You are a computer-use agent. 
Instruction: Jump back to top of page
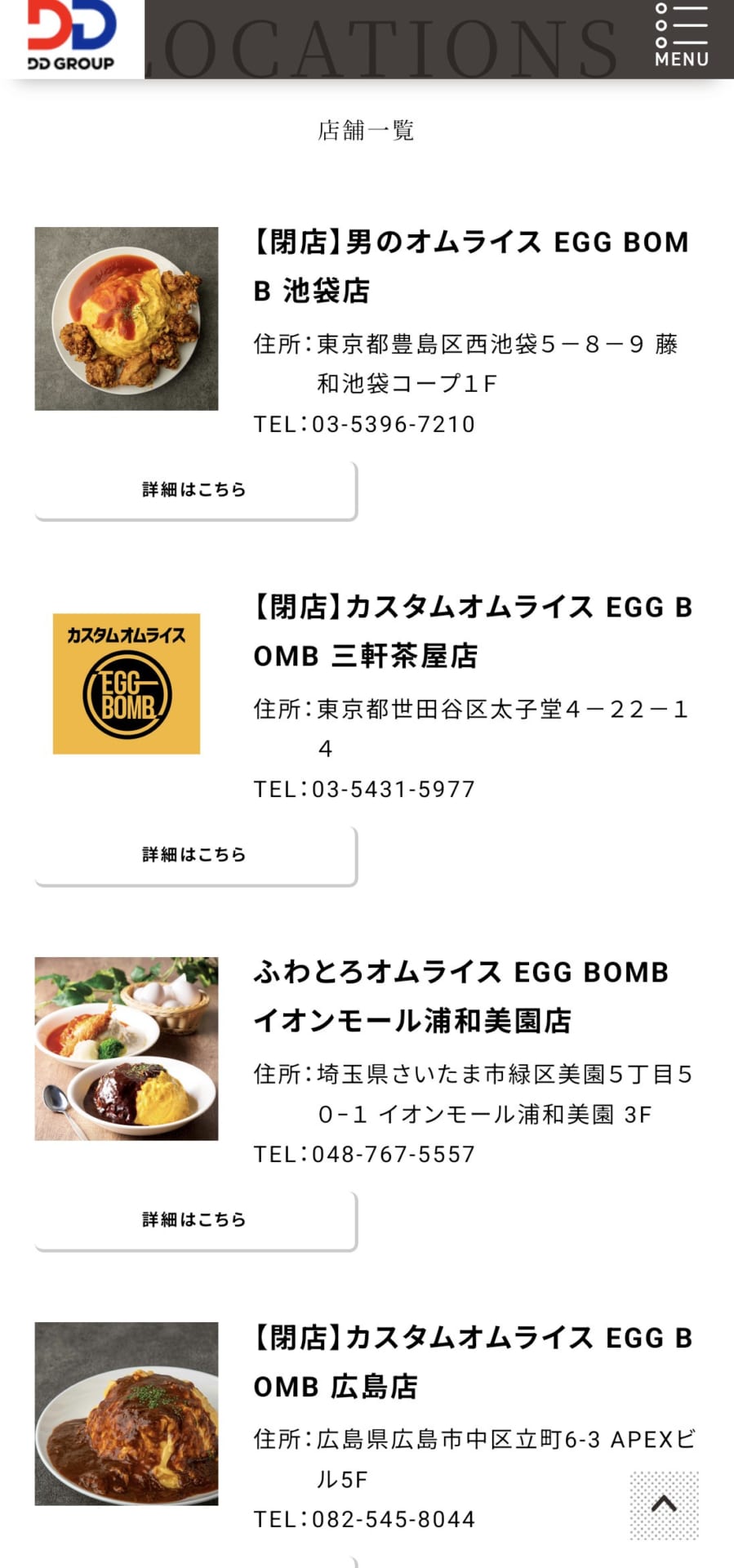pos(665,1505)
